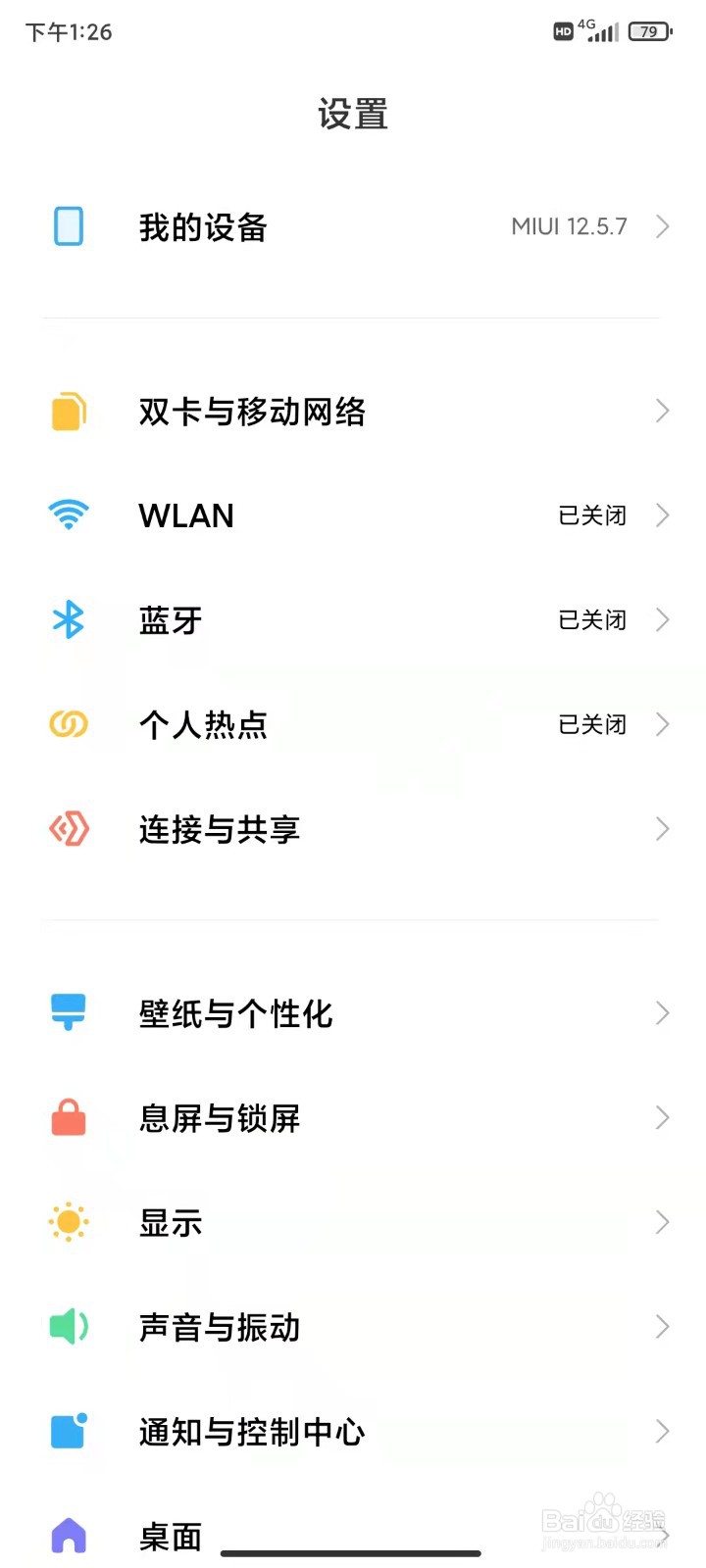This screenshot has height=1568, width=706.
Task: Expand the 连接与共享 row chevron
Action: coord(660,829)
